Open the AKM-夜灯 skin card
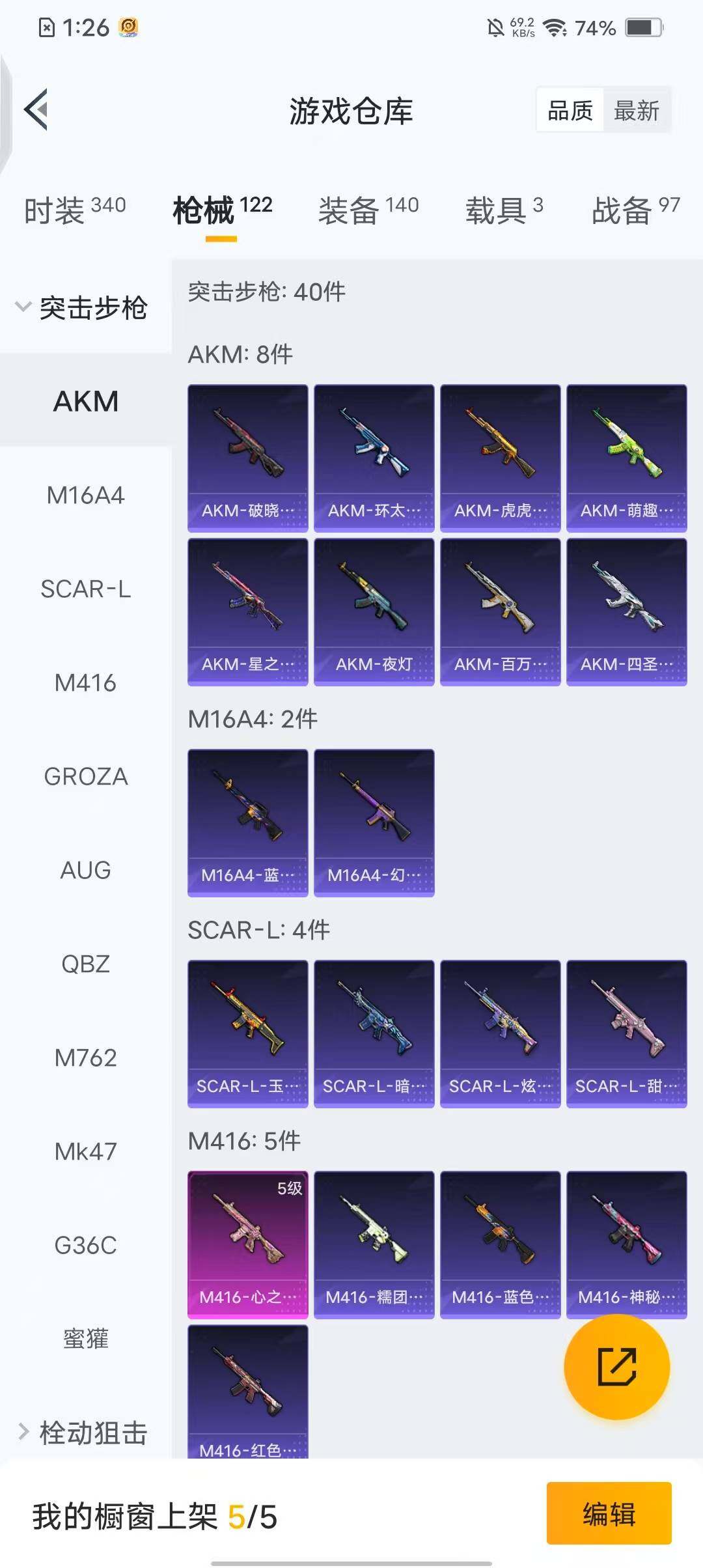Screen dimensions: 703x1568 click(x=374, y=611)
